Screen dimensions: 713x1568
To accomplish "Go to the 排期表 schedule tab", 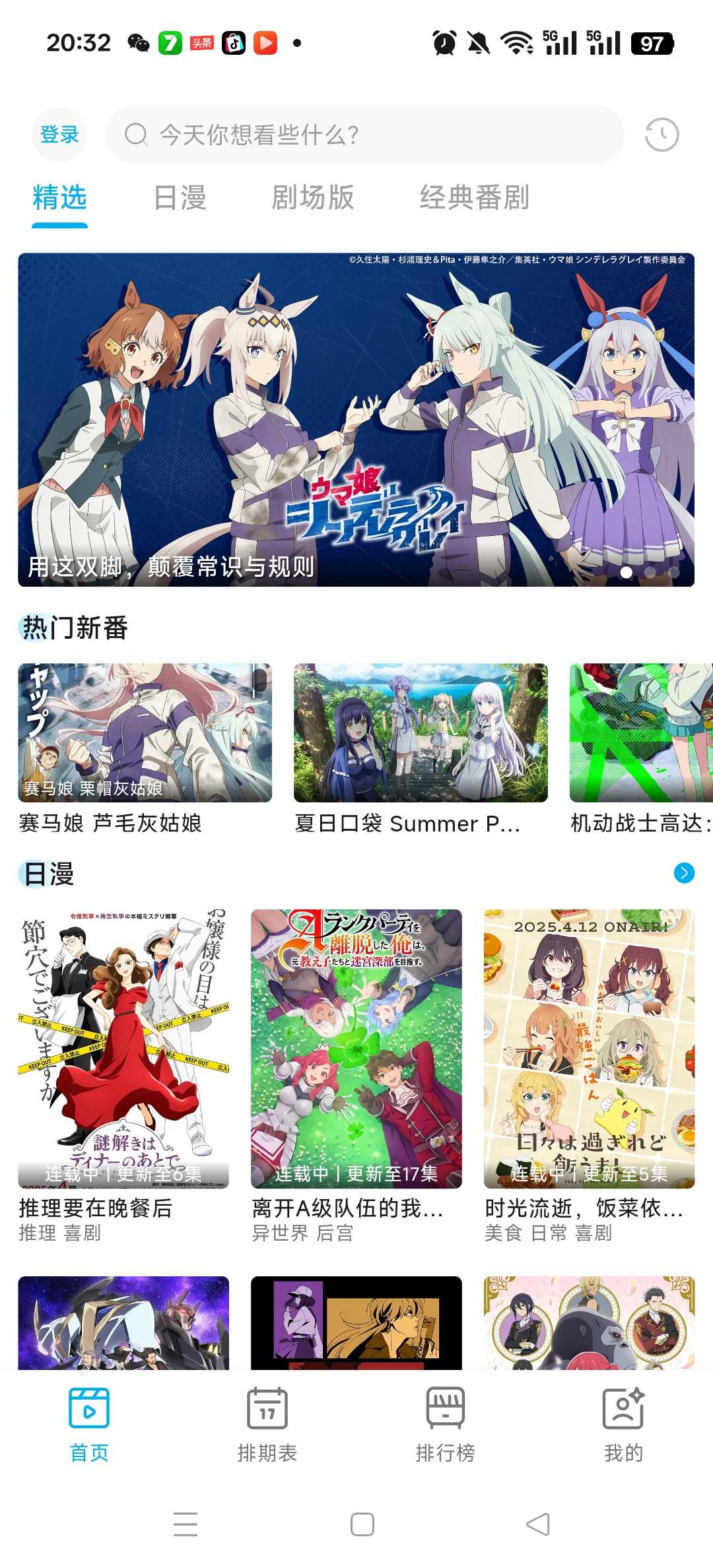I will 267,1424.
